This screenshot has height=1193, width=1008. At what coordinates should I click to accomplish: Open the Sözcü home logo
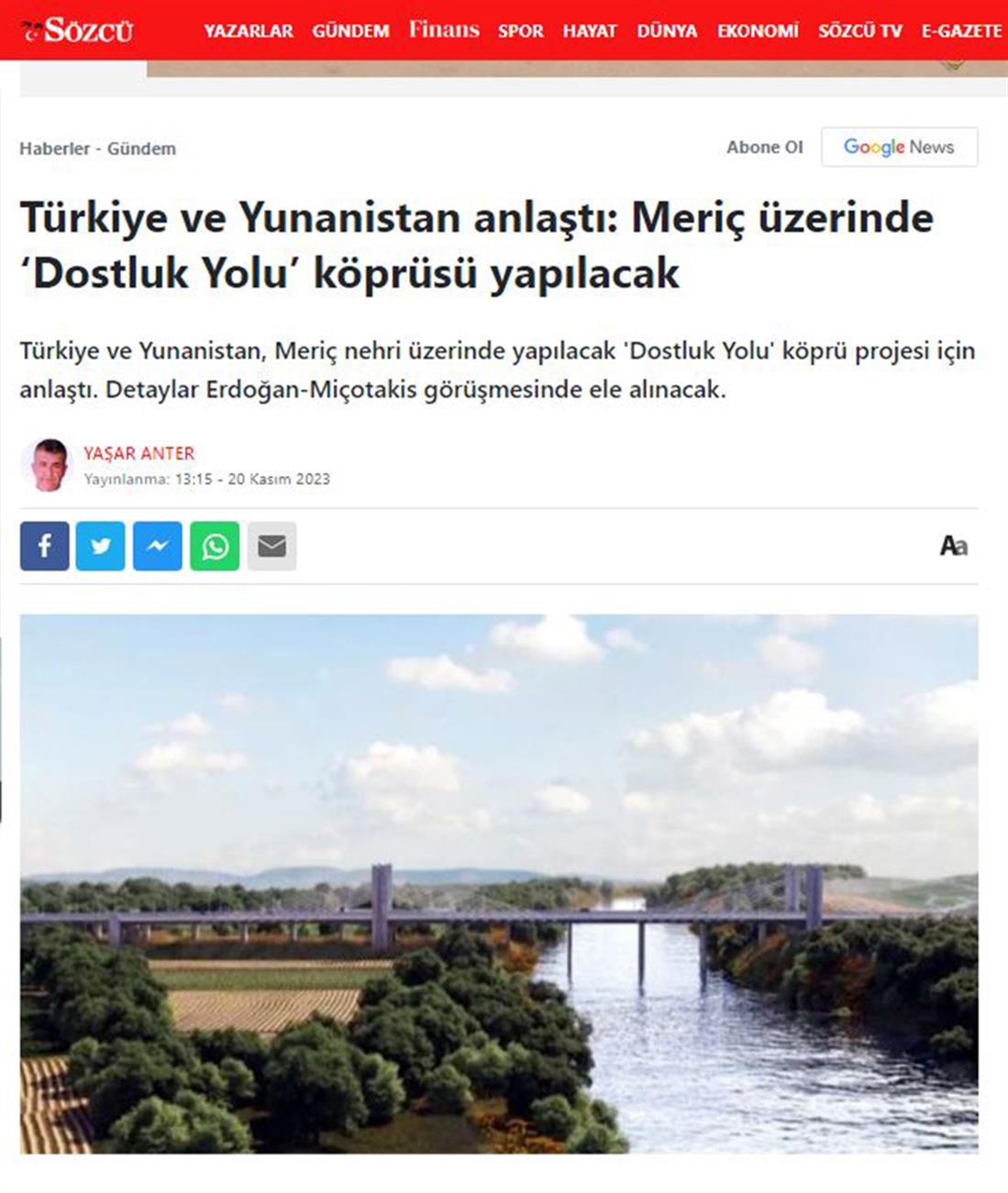tap(79, 30)
